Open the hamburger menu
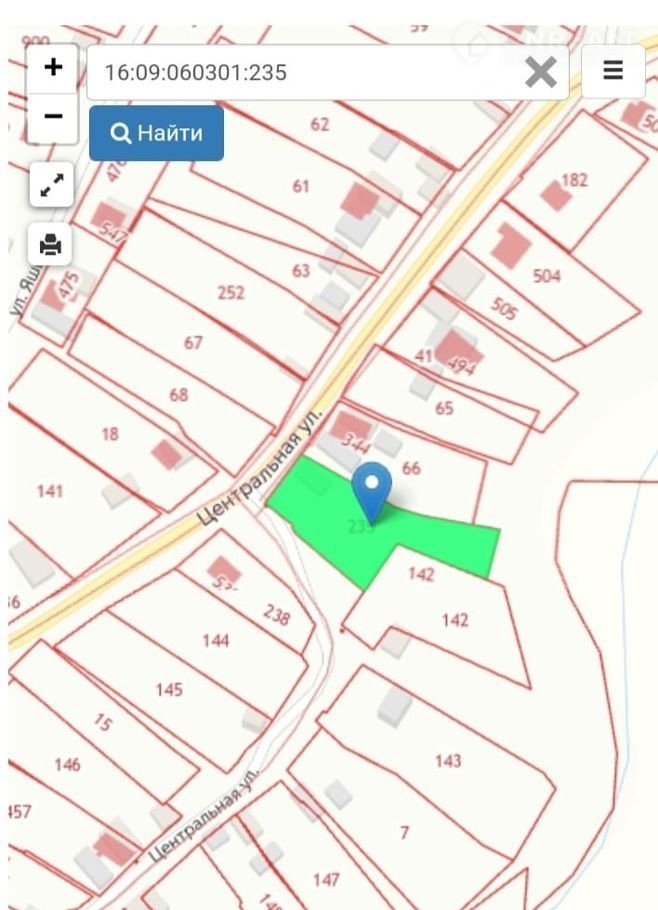 tap(613, 71)
